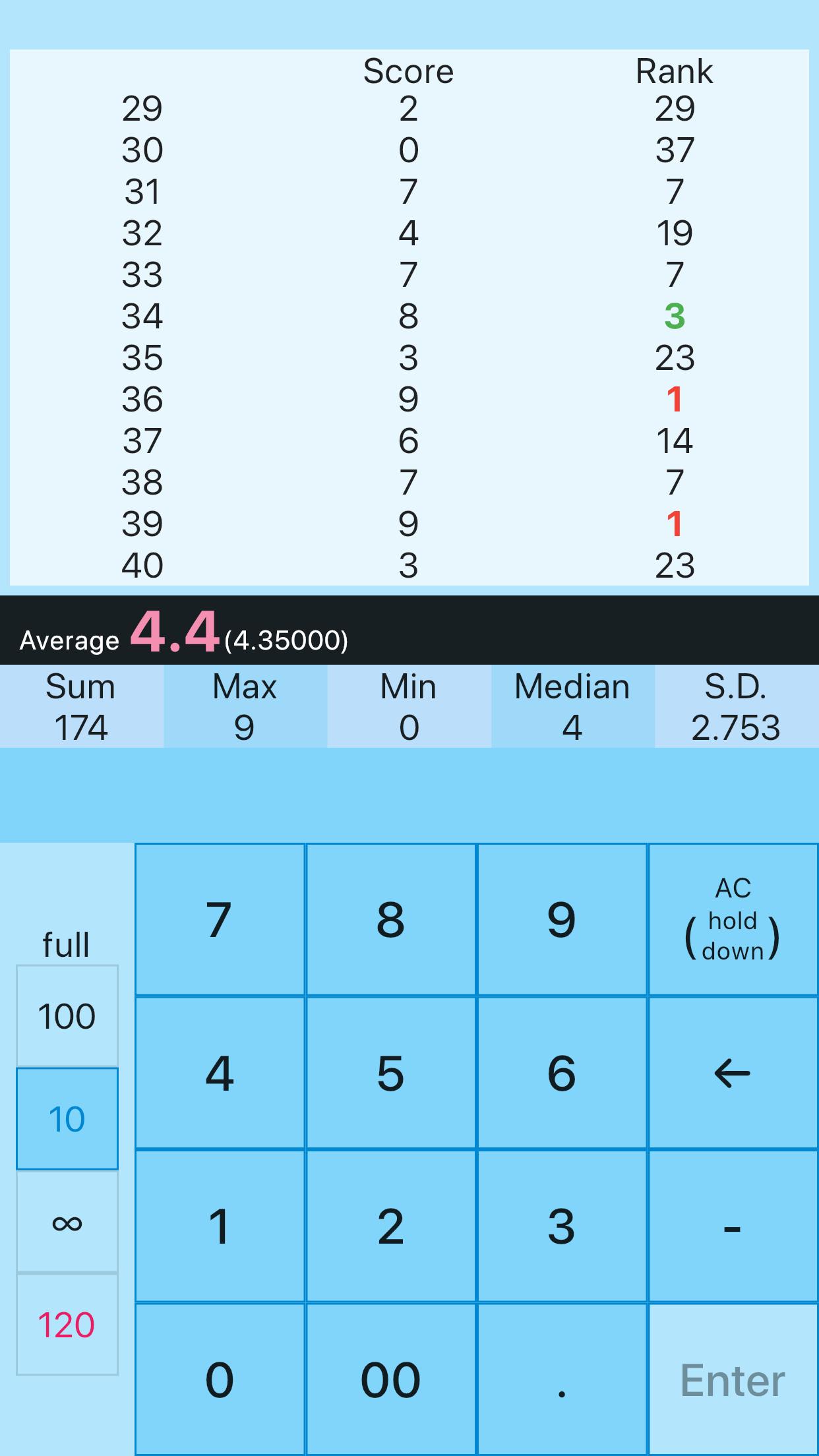Viewport: 819px width, 1456px height.
Task: Delete last digit with the backspace arrow
Action: 733,1073
